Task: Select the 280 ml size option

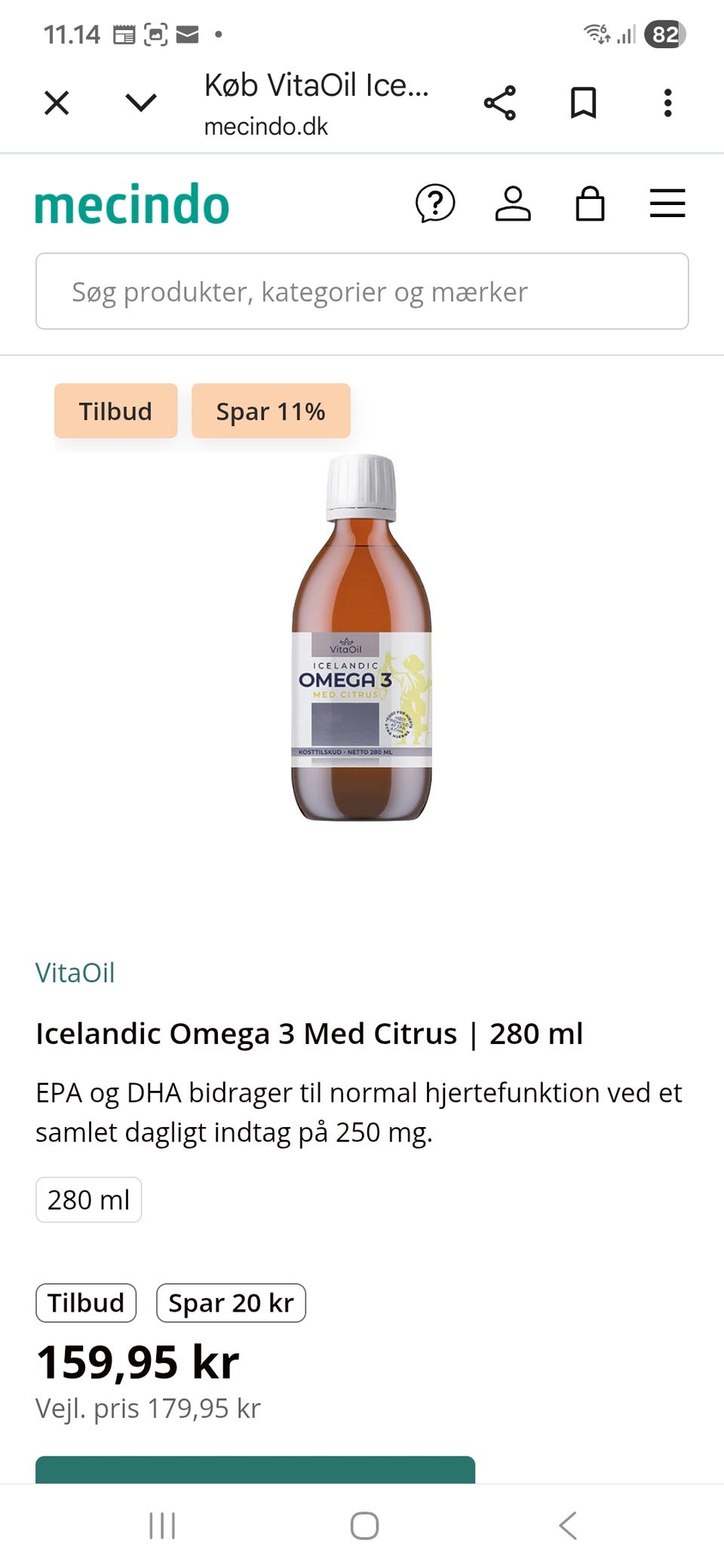Action: (88, 1199)
